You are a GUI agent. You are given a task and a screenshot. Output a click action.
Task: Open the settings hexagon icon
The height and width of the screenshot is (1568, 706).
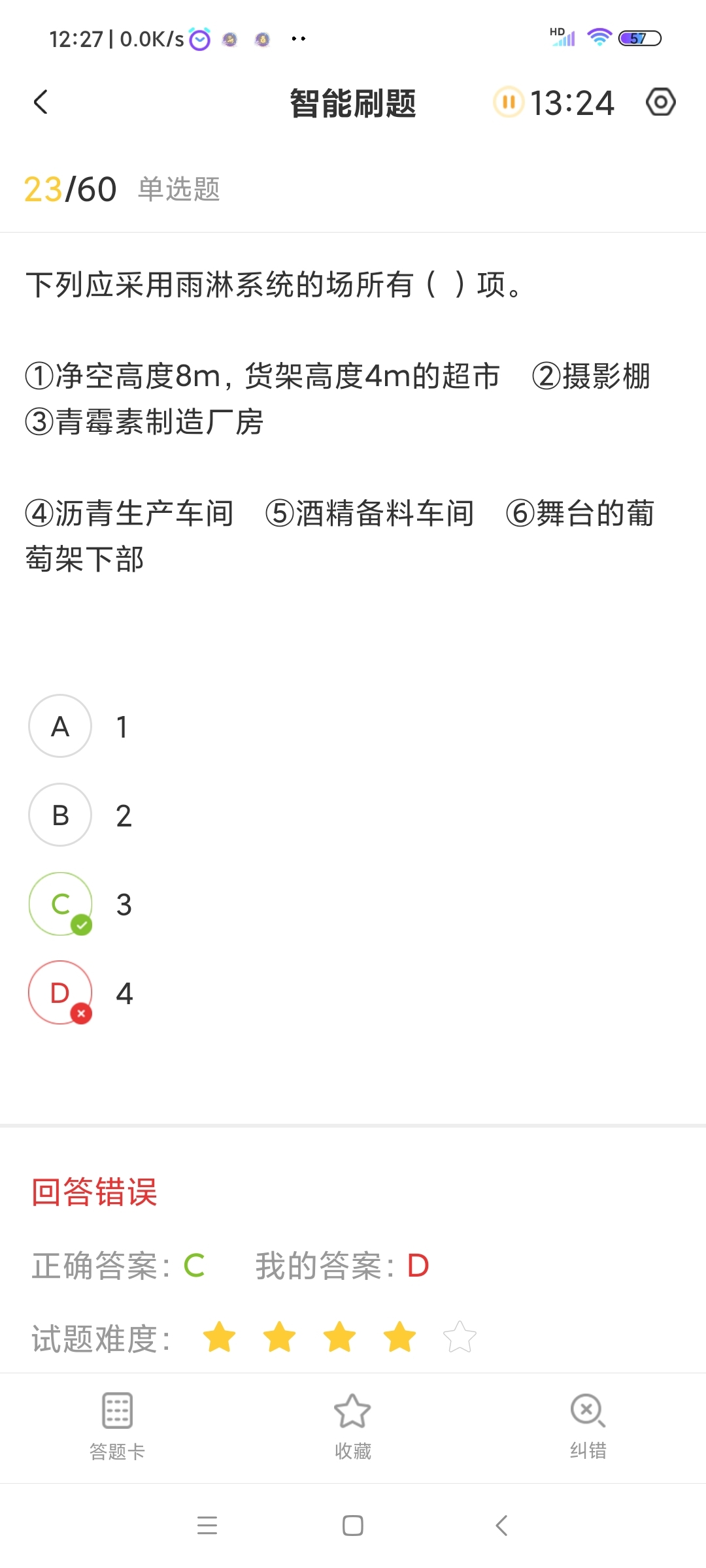coord(660,102)
